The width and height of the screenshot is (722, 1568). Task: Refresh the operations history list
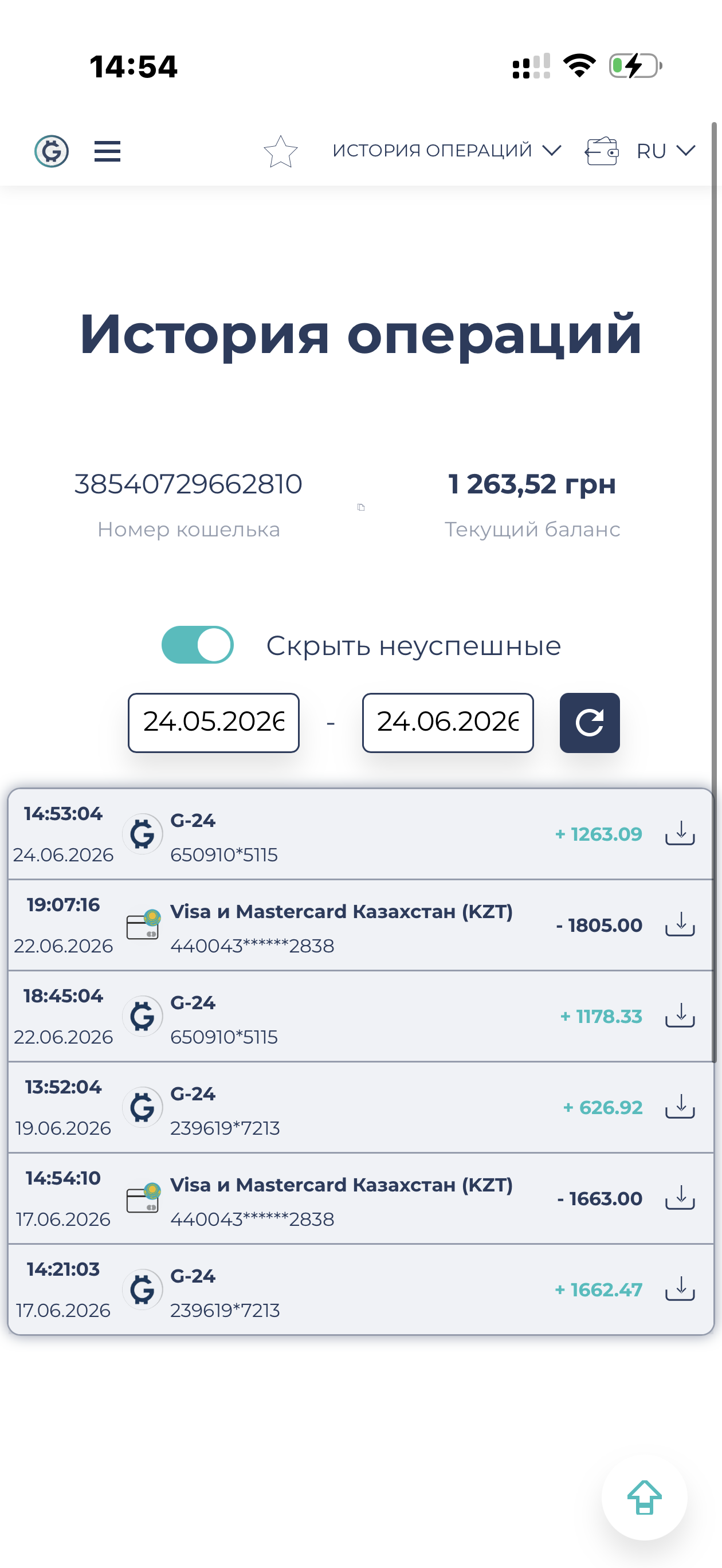point(589,723)
